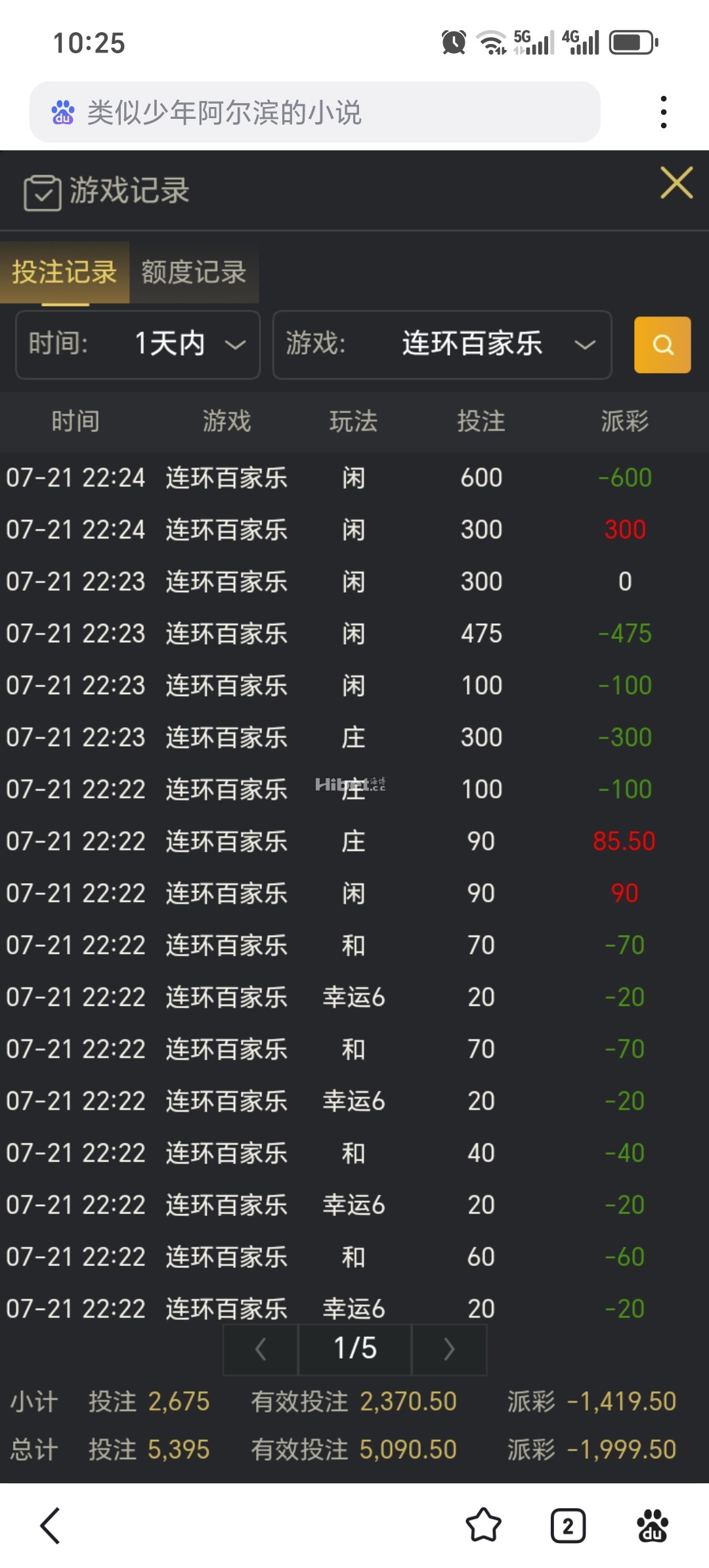The height and width of the screenshot is (1568, 709).
Task: Open the 时间 1天内 dropdown
Action: pos(137,345)
